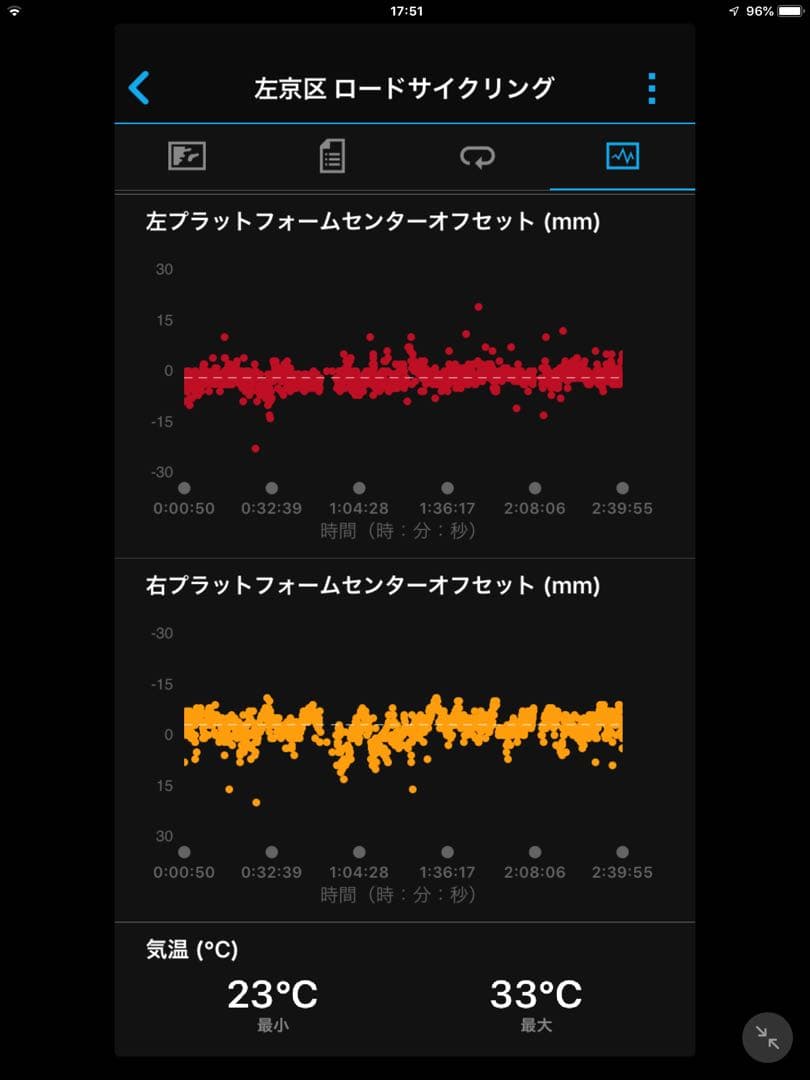Tap the 17:51 clock in the status bar
The image size is (810, 1080).
pyautogui.click(x=405, y=11)
